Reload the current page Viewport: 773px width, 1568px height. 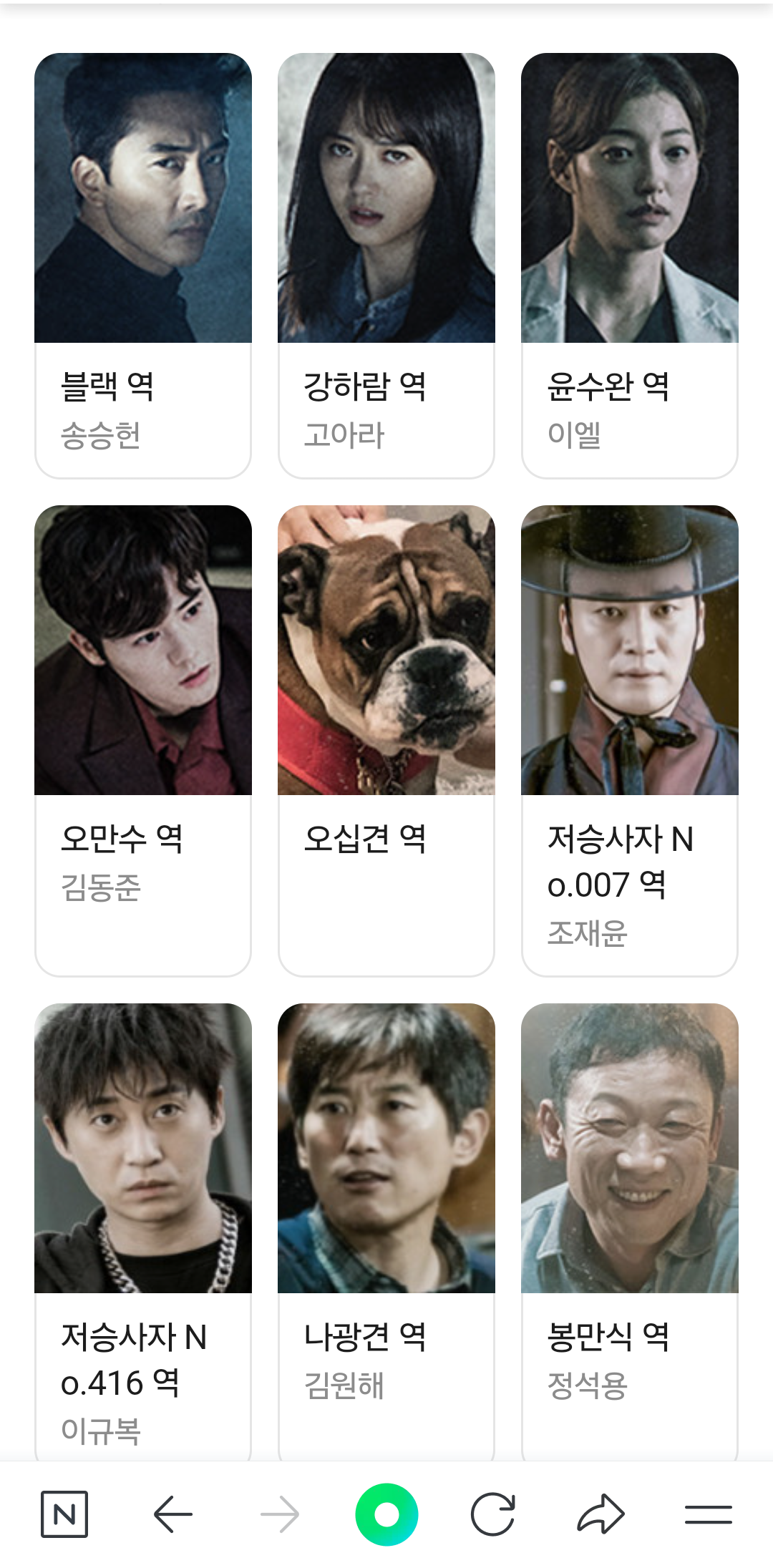[x=493, y=1514]
